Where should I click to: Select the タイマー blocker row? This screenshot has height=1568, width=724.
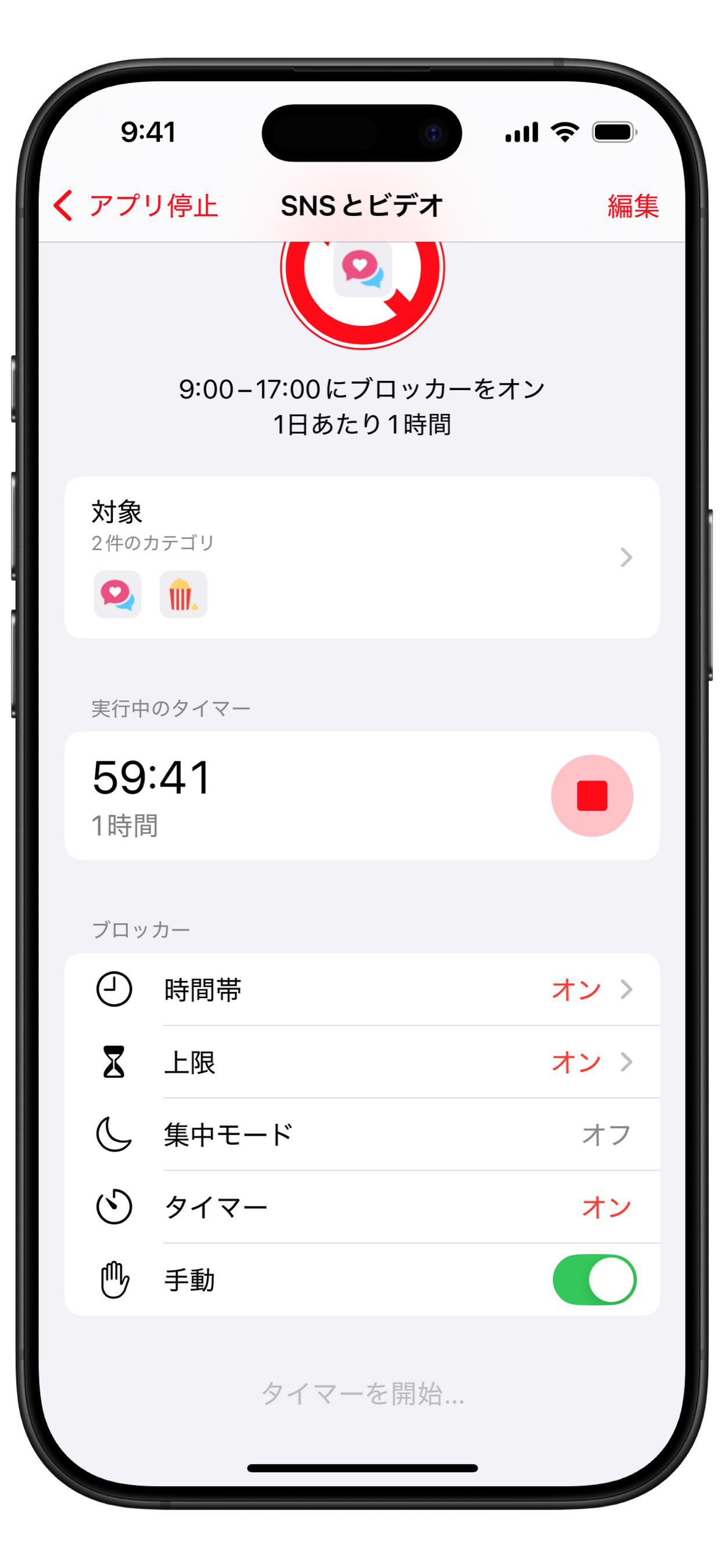click(x=361, y=1207)
